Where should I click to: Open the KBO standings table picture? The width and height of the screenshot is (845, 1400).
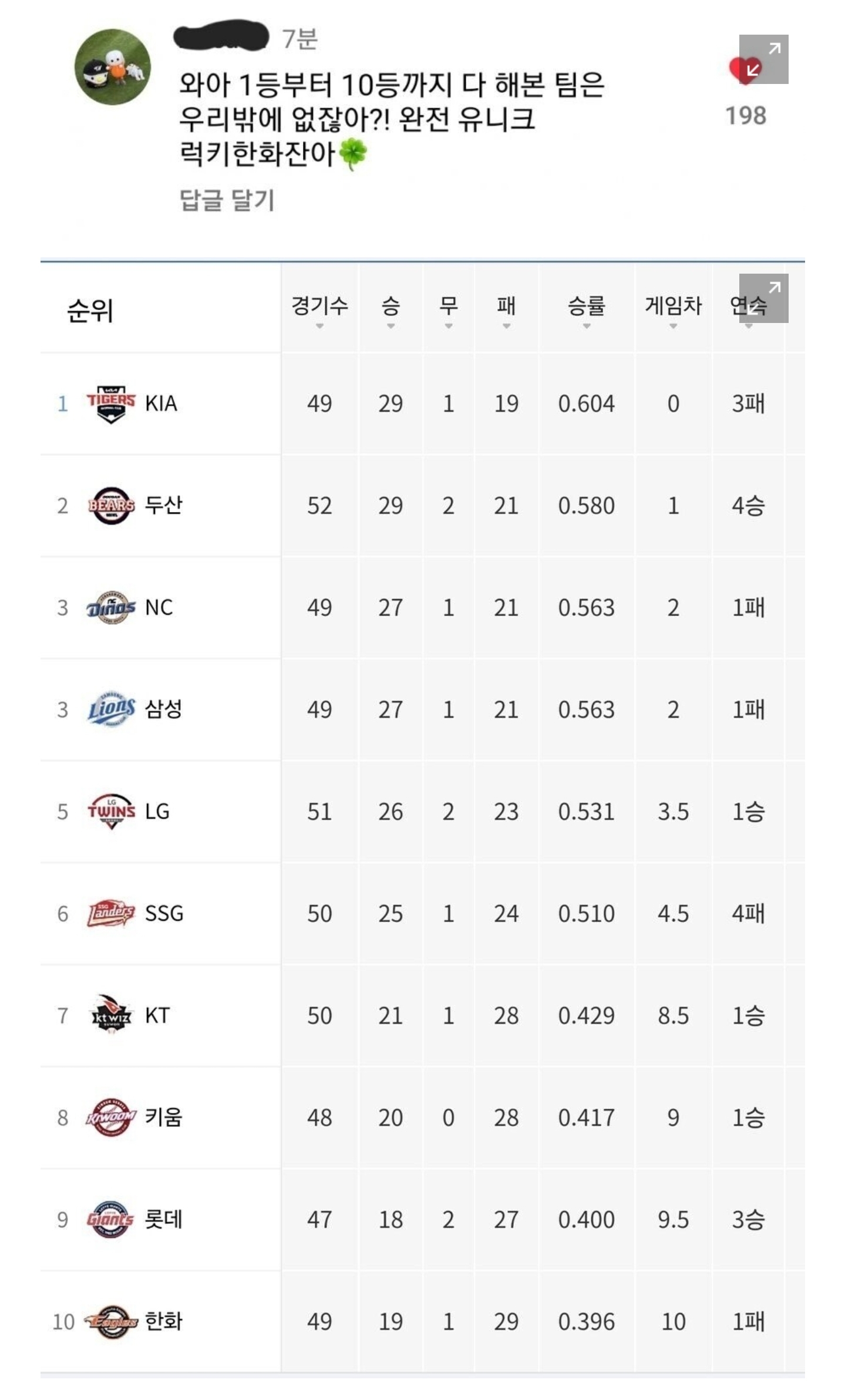tap(422, 818)
